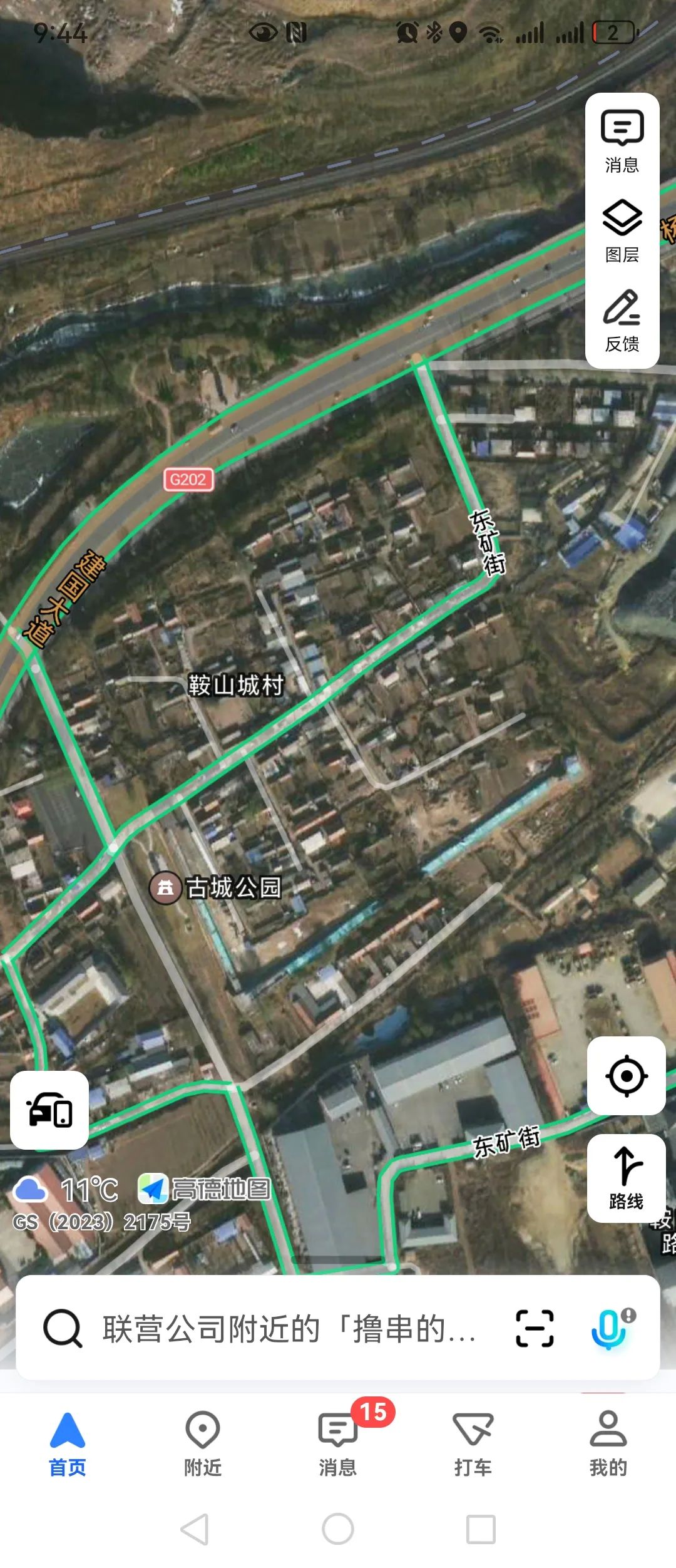
Task: Open recent apps from the navigation bar
Action: pyautogui.click(x=481, y=1530)
